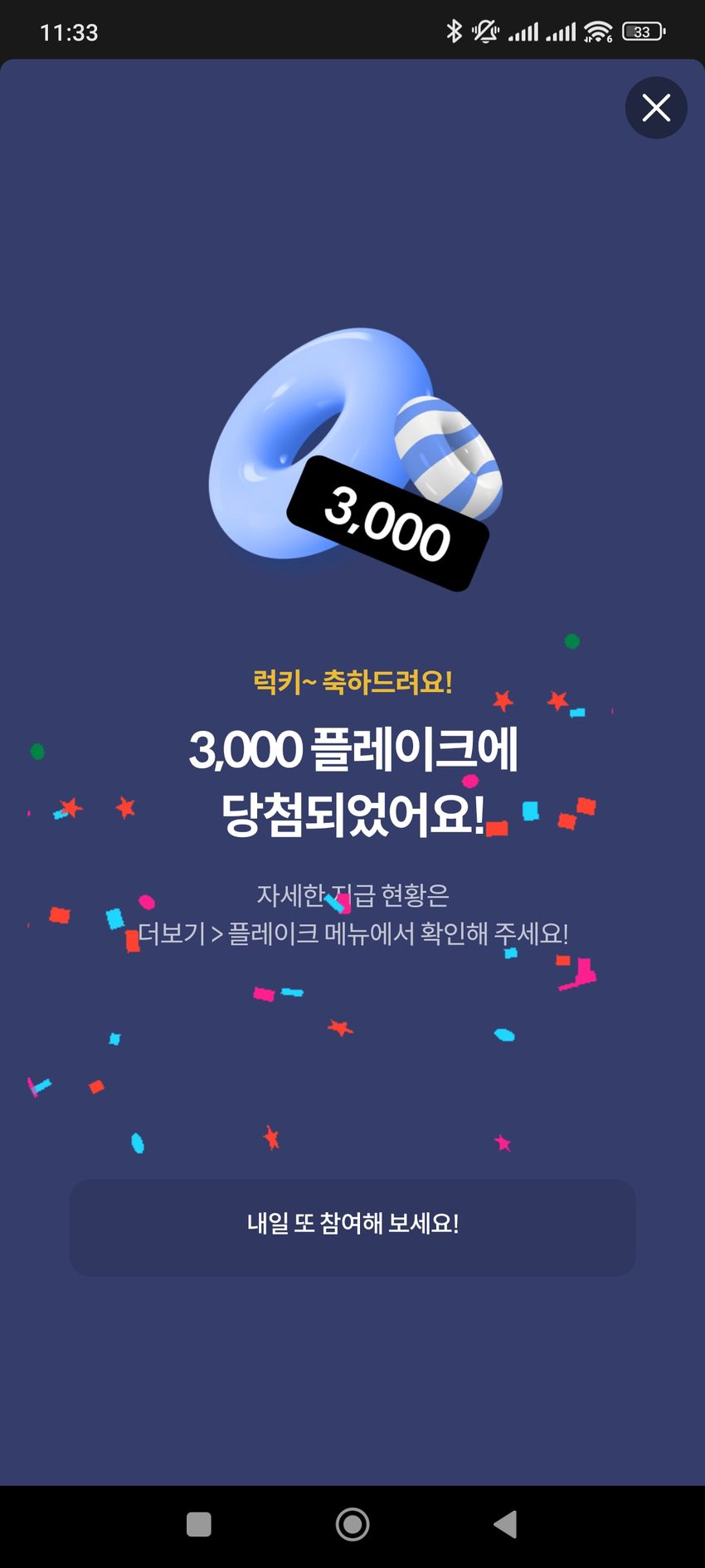Go to the home screen

pyautogui.click(x=352, y=1524)
